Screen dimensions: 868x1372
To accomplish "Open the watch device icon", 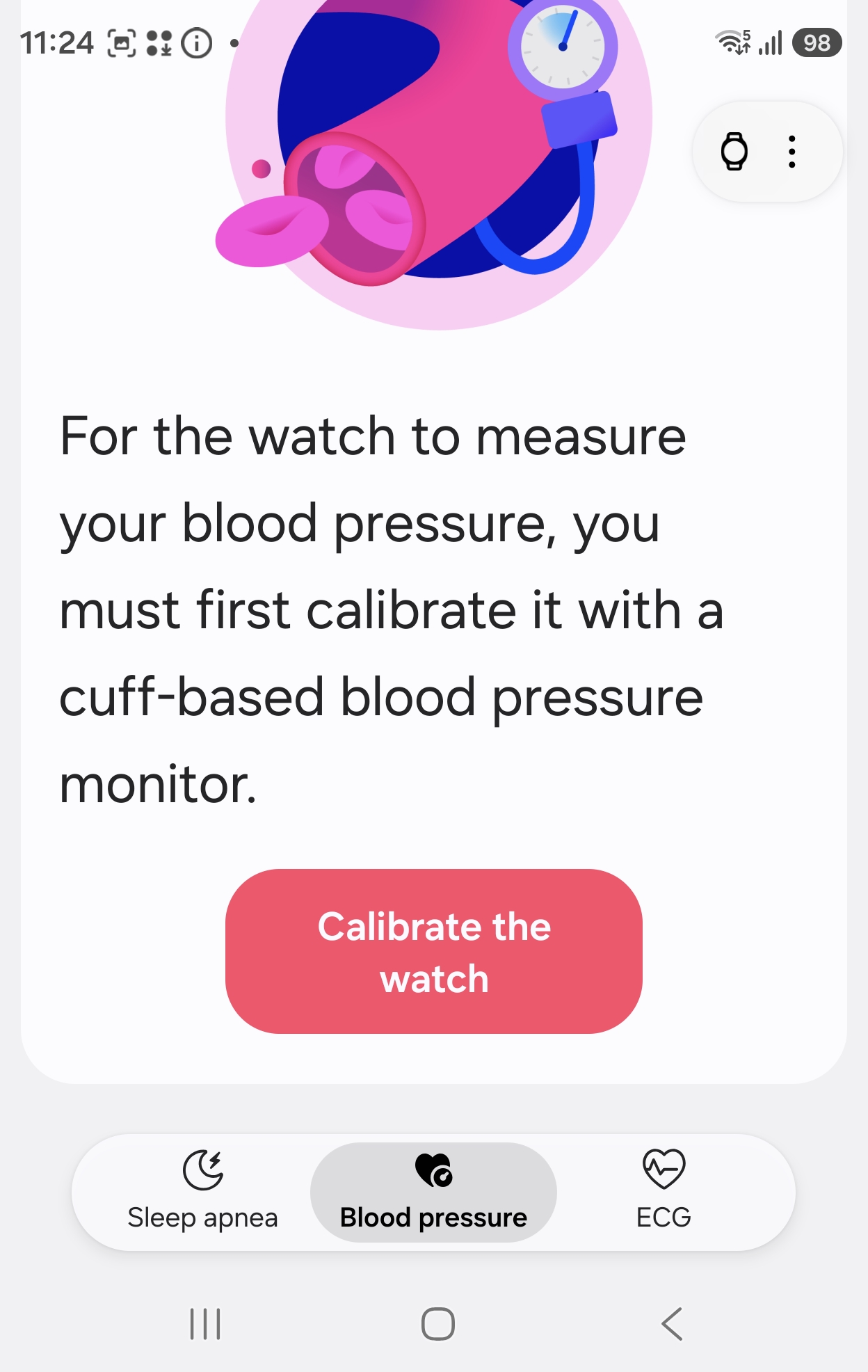I will [x=734, y=152].
